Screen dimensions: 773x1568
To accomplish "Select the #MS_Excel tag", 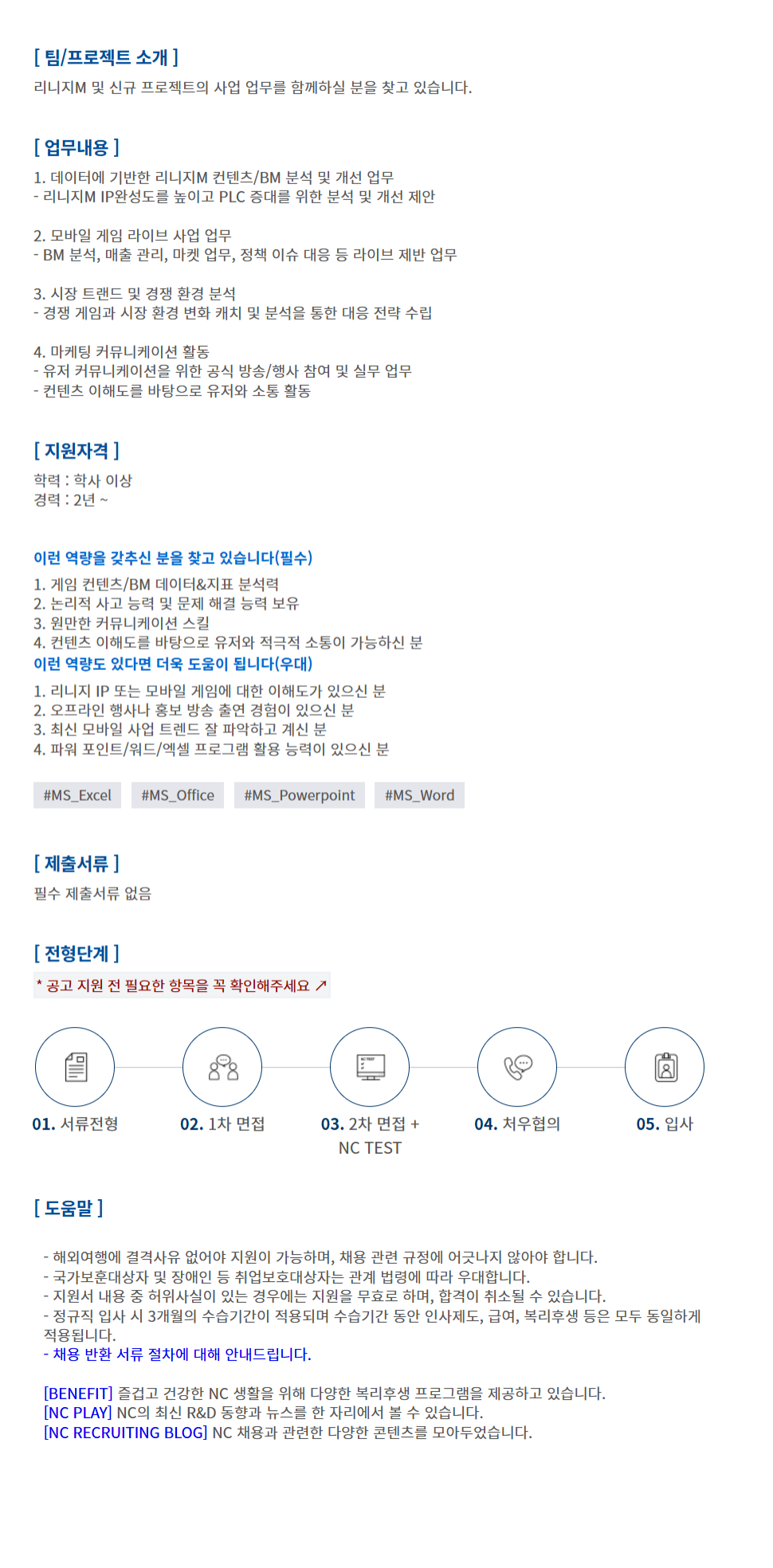I will [77, 795].
